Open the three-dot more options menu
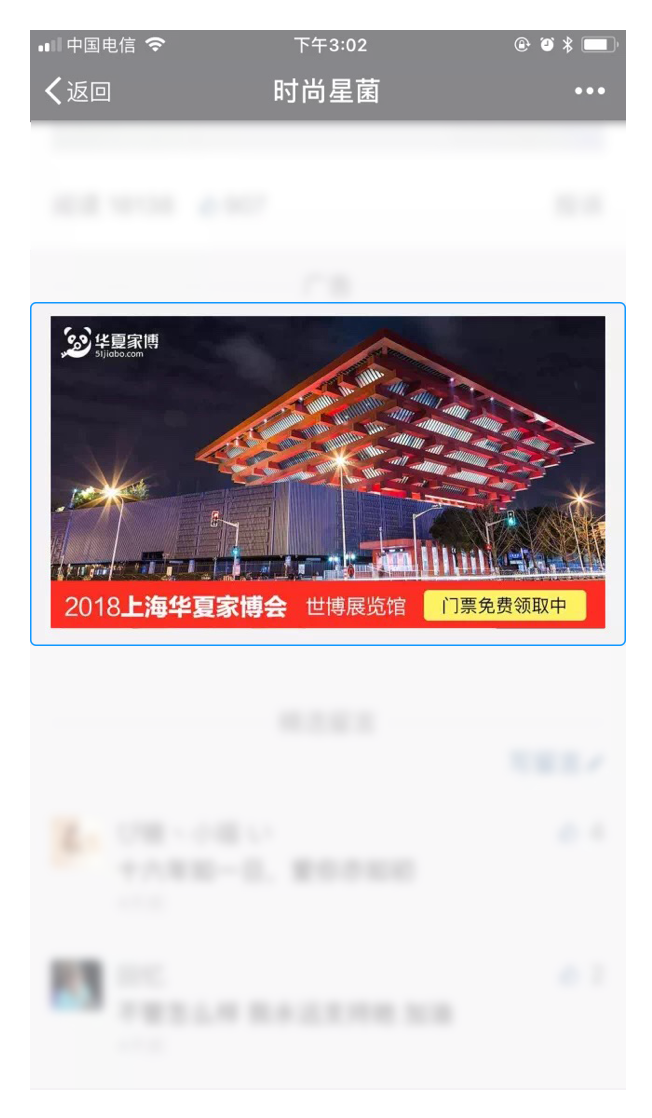Screen dimensions: 652x1118 pos(589,92)
